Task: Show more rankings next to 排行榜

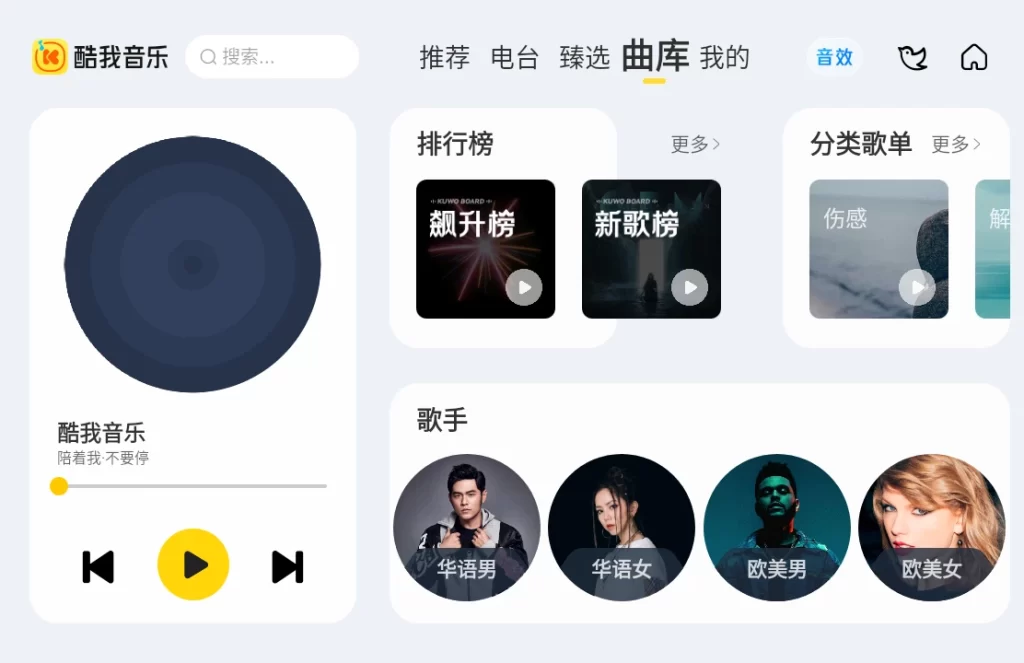Action: pos(695,145)
